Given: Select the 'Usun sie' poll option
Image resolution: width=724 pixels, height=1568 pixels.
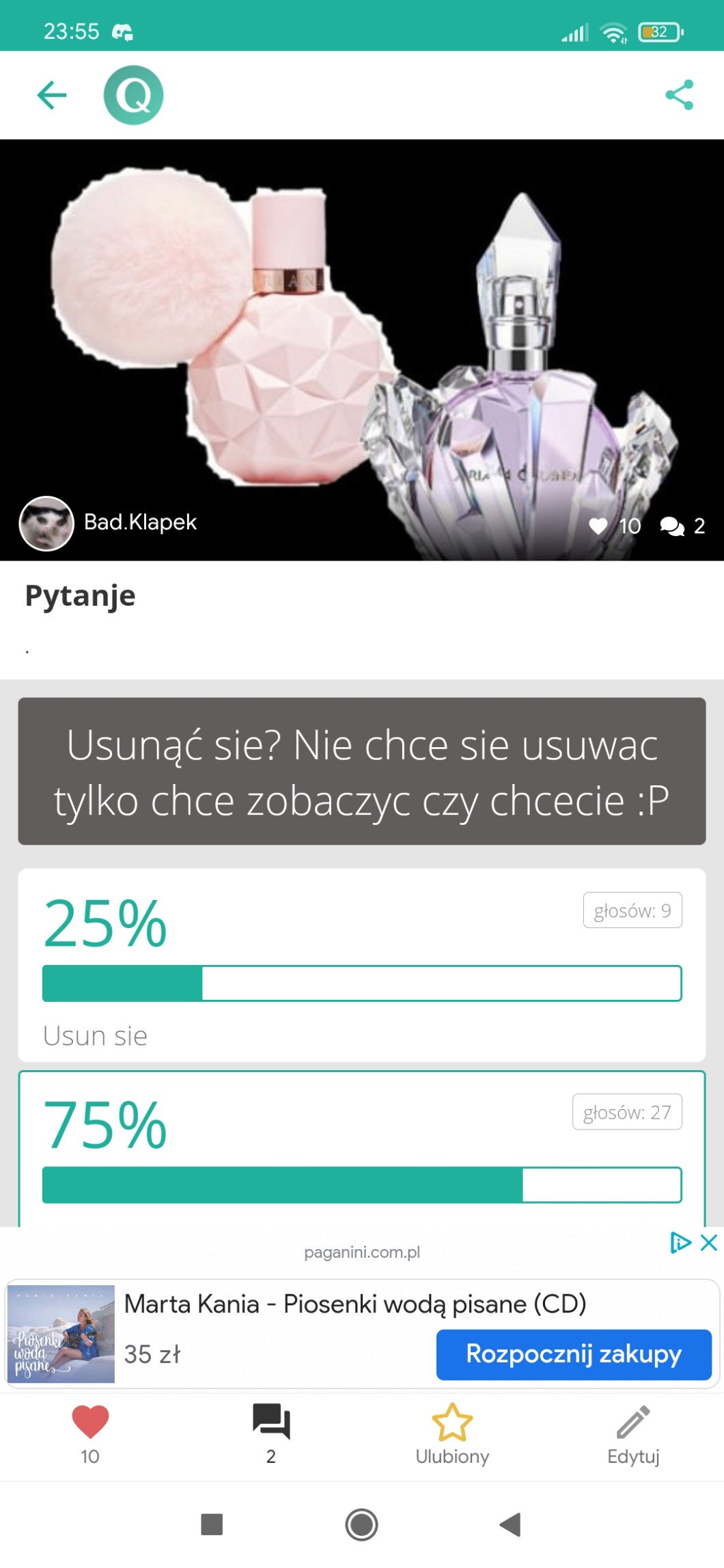Looking at the screenshot, I should [362, 964].
